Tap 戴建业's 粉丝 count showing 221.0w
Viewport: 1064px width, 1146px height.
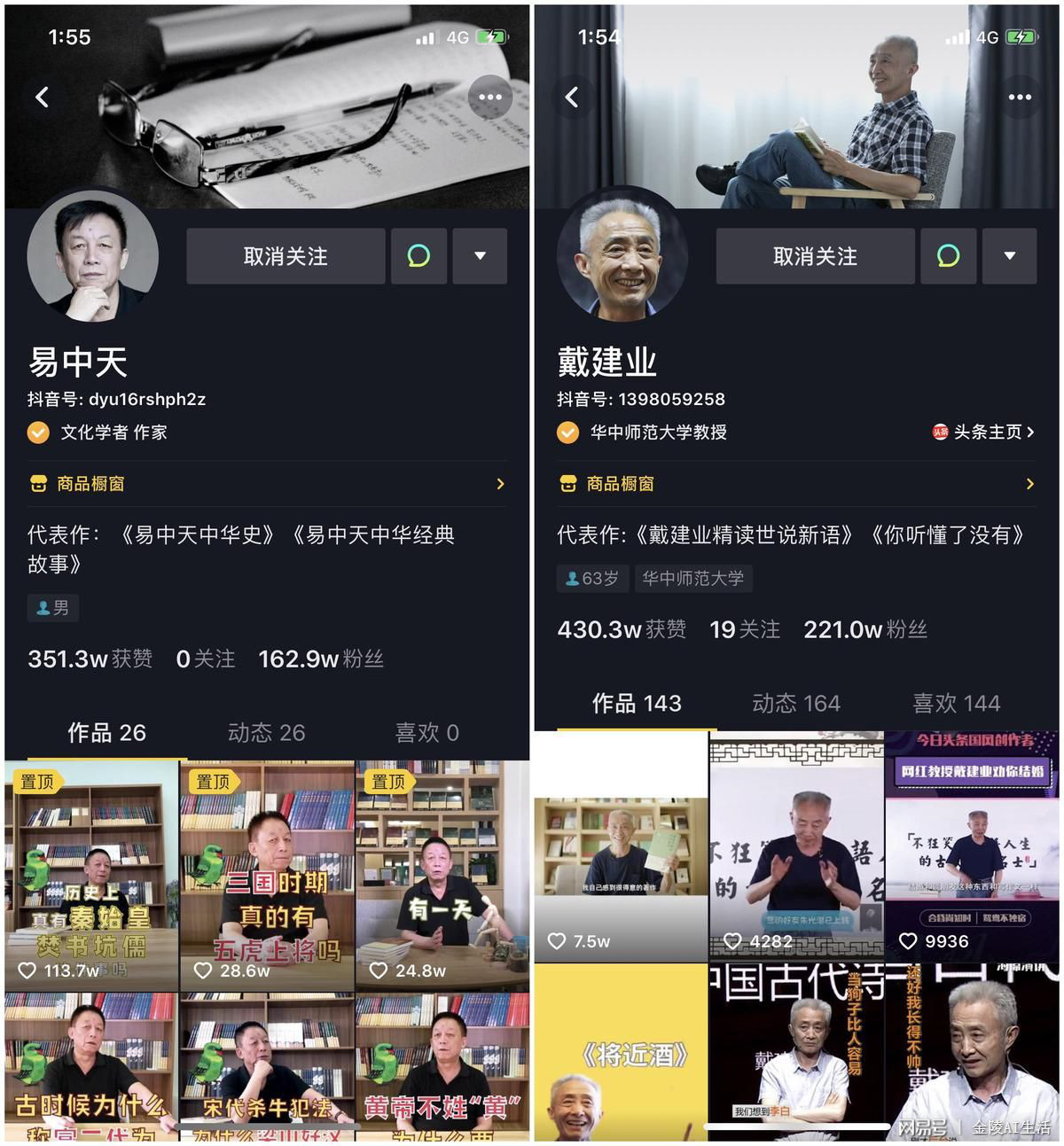tap(864, 630)
